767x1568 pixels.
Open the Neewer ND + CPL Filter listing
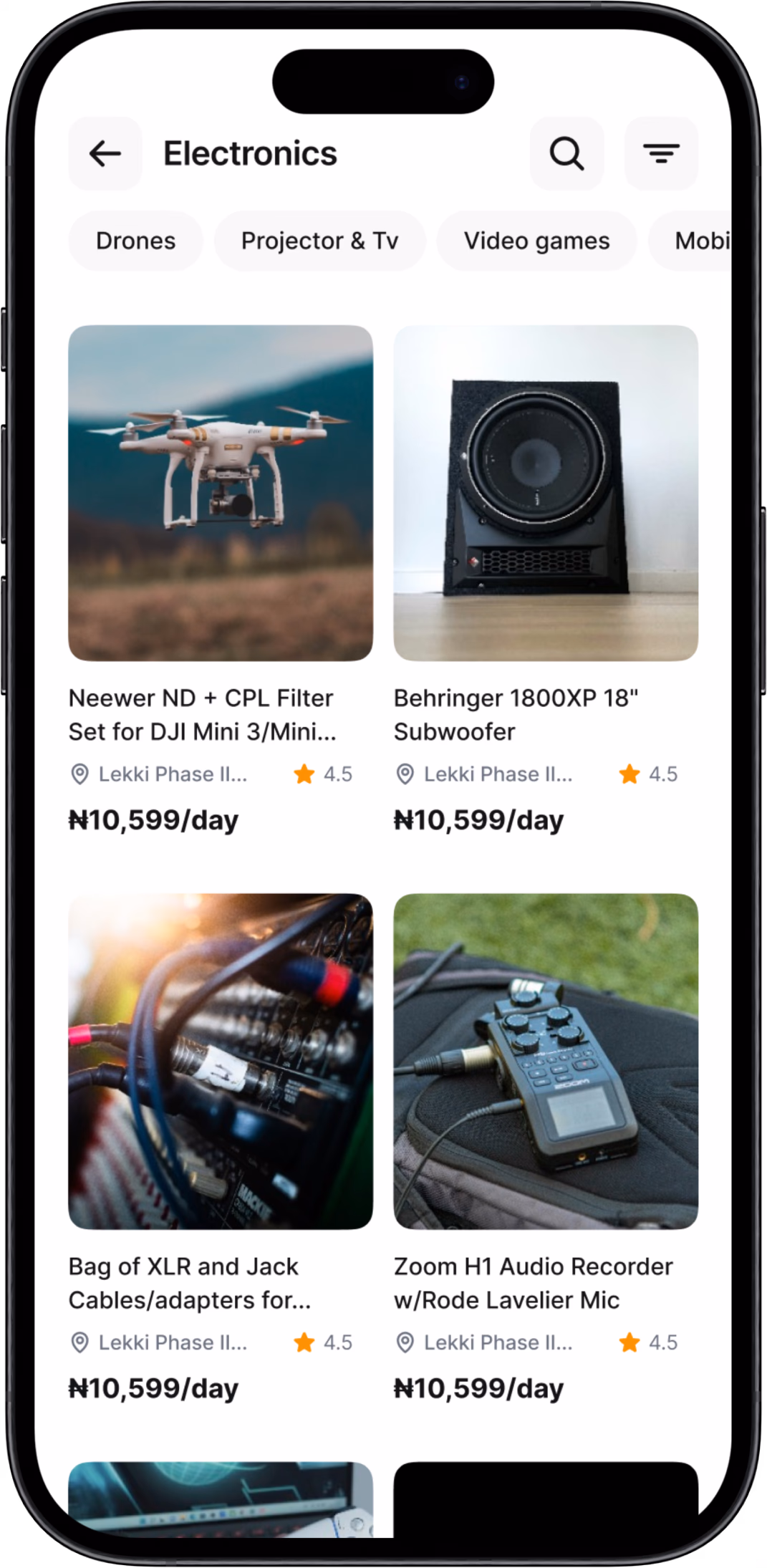[x=220, y=494]
